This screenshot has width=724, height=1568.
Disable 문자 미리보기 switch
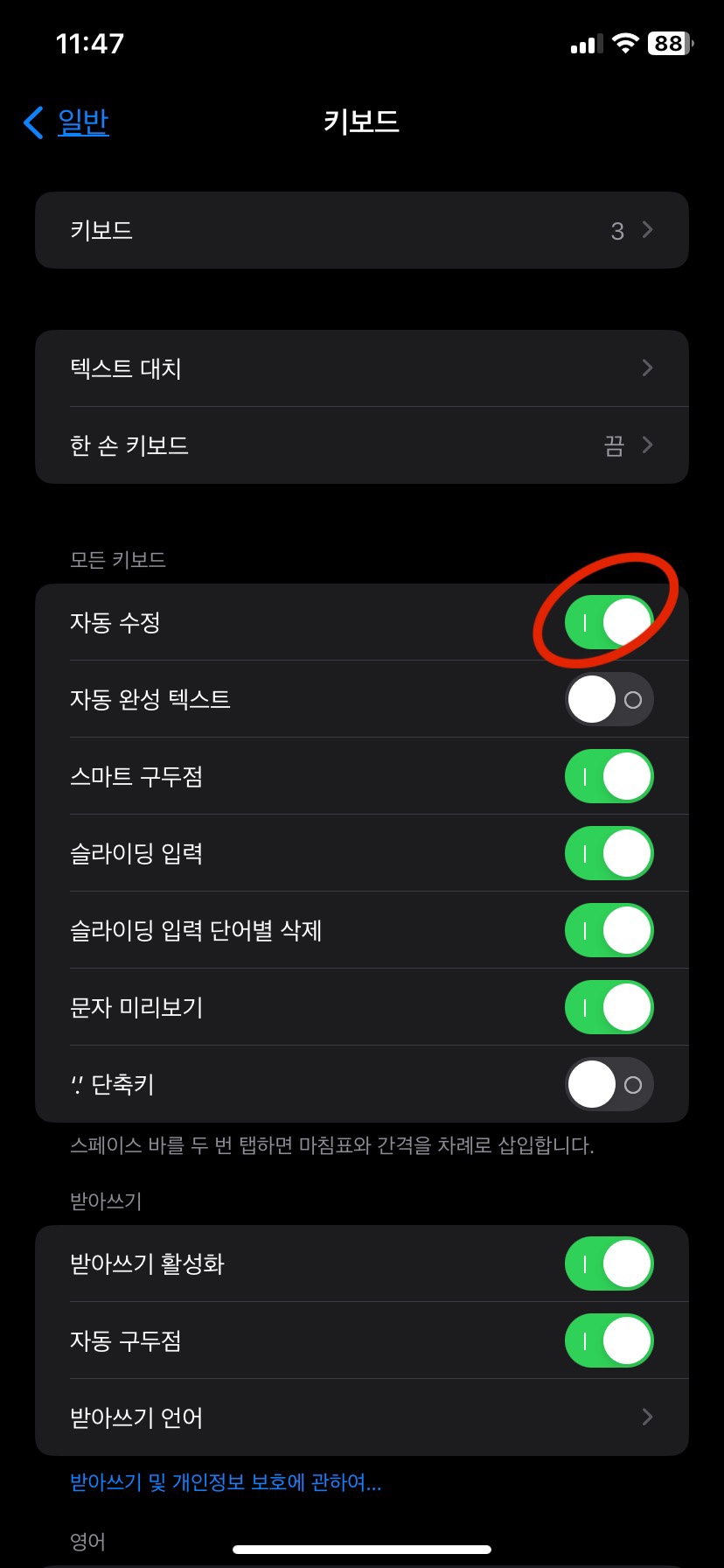pos(609,1007)
